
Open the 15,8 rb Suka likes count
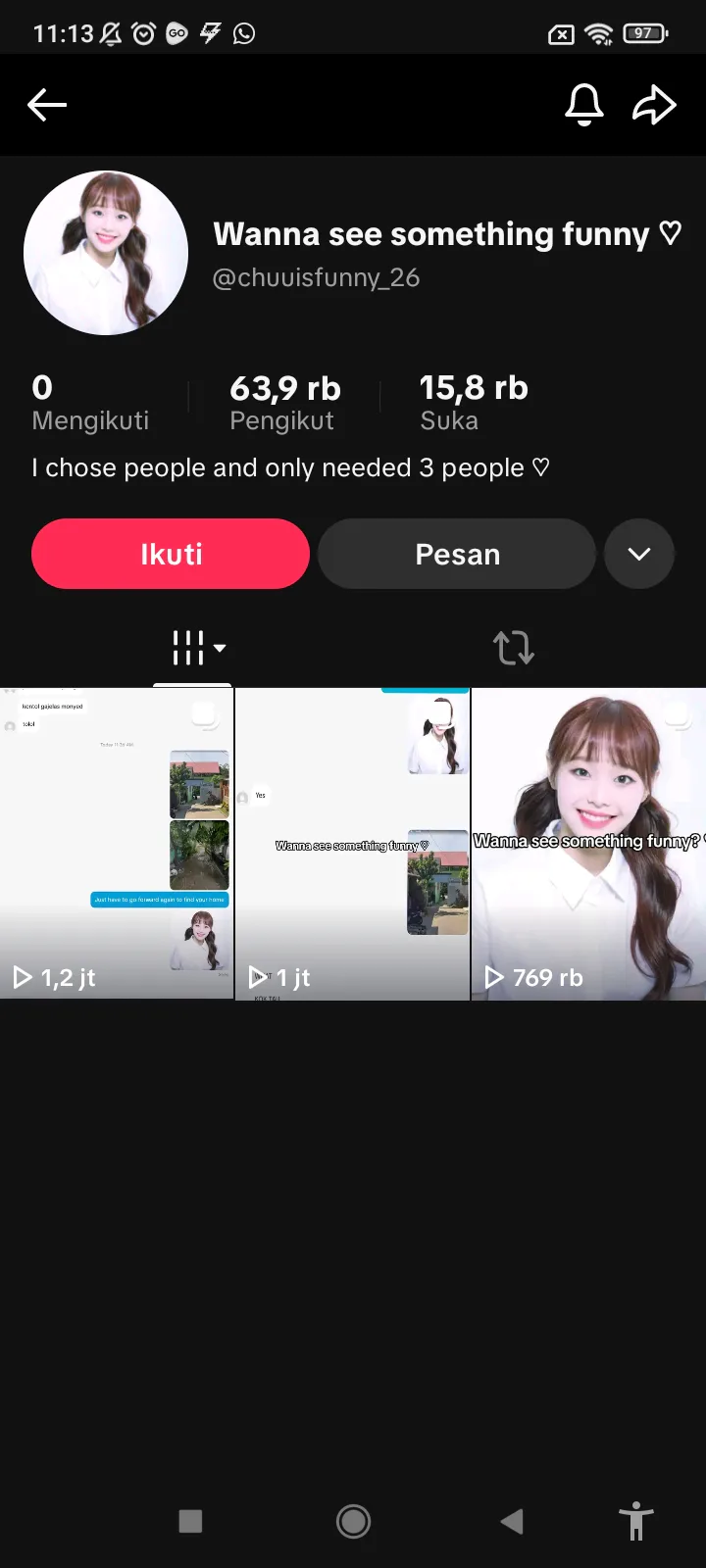[x=473, y=403]
